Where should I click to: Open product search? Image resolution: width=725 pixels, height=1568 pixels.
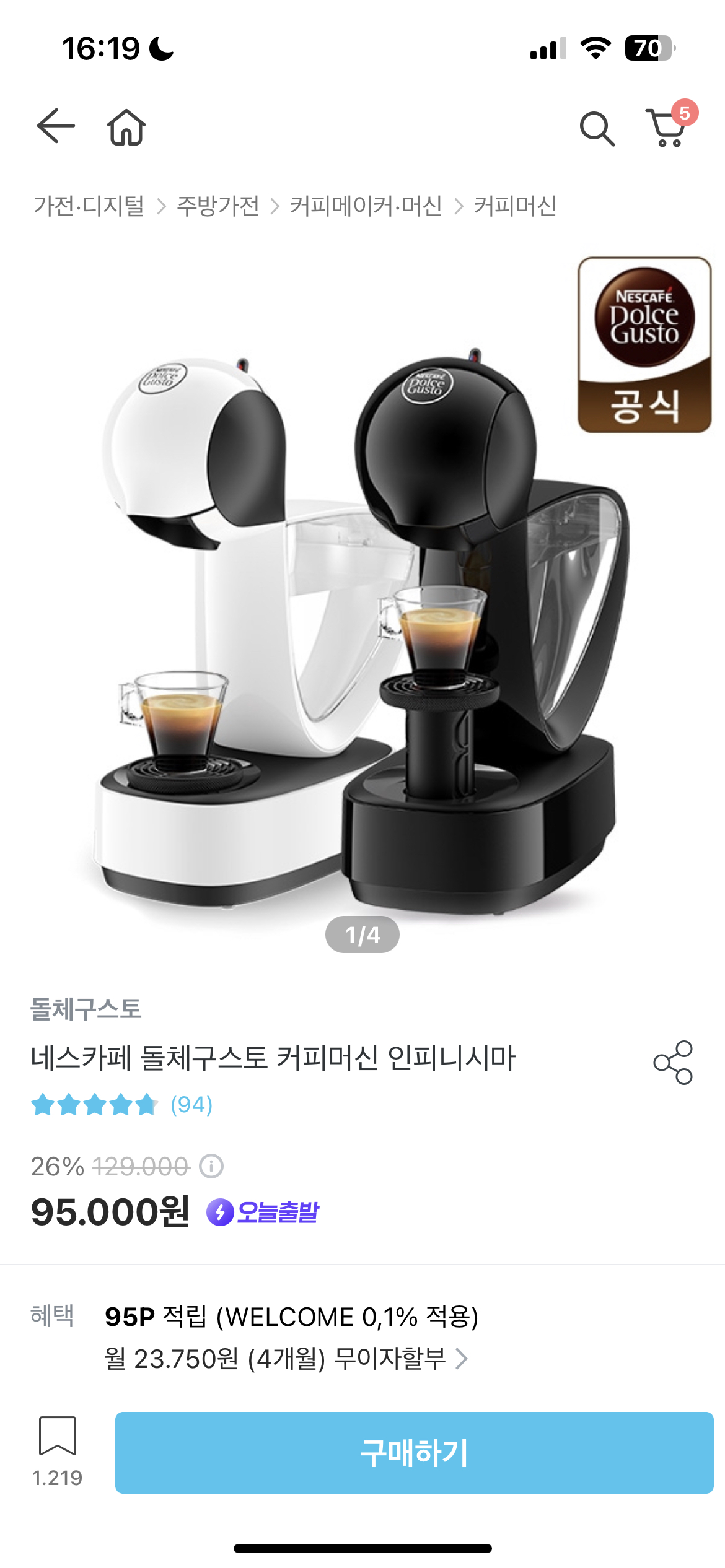coord(597,128)
